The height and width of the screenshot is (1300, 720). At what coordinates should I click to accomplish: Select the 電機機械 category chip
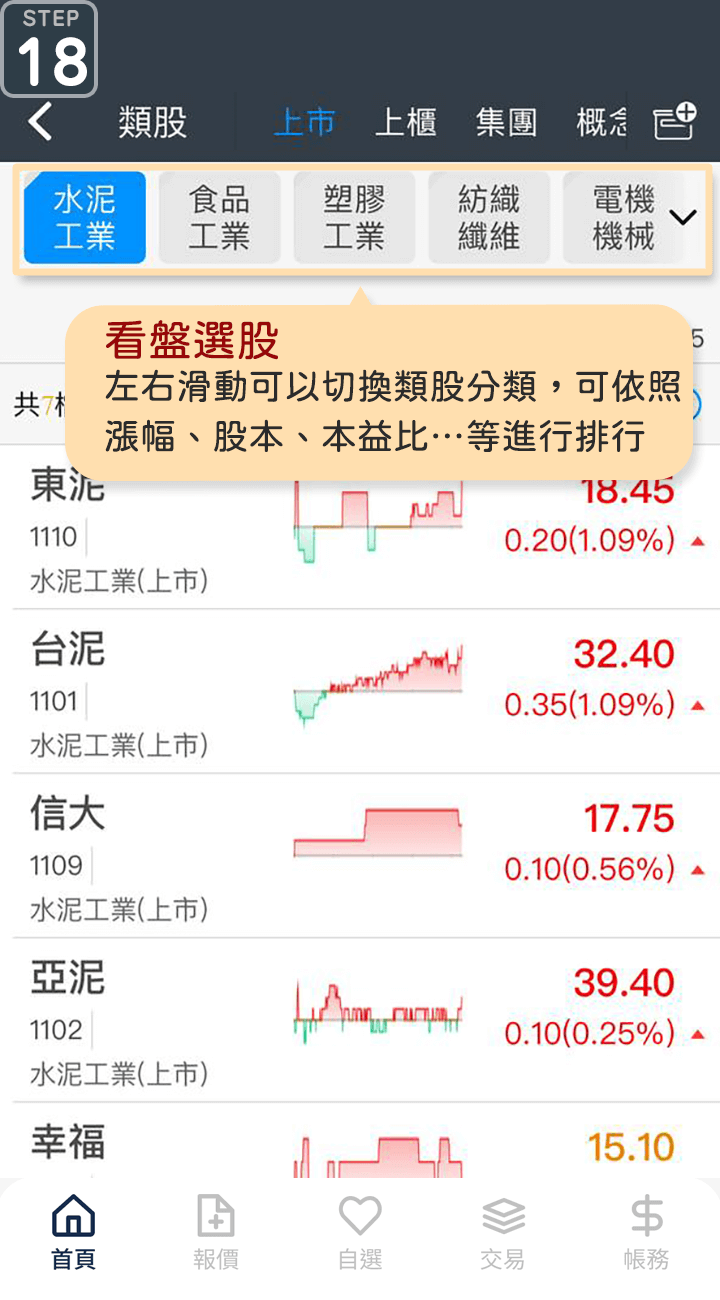(622, 218)
